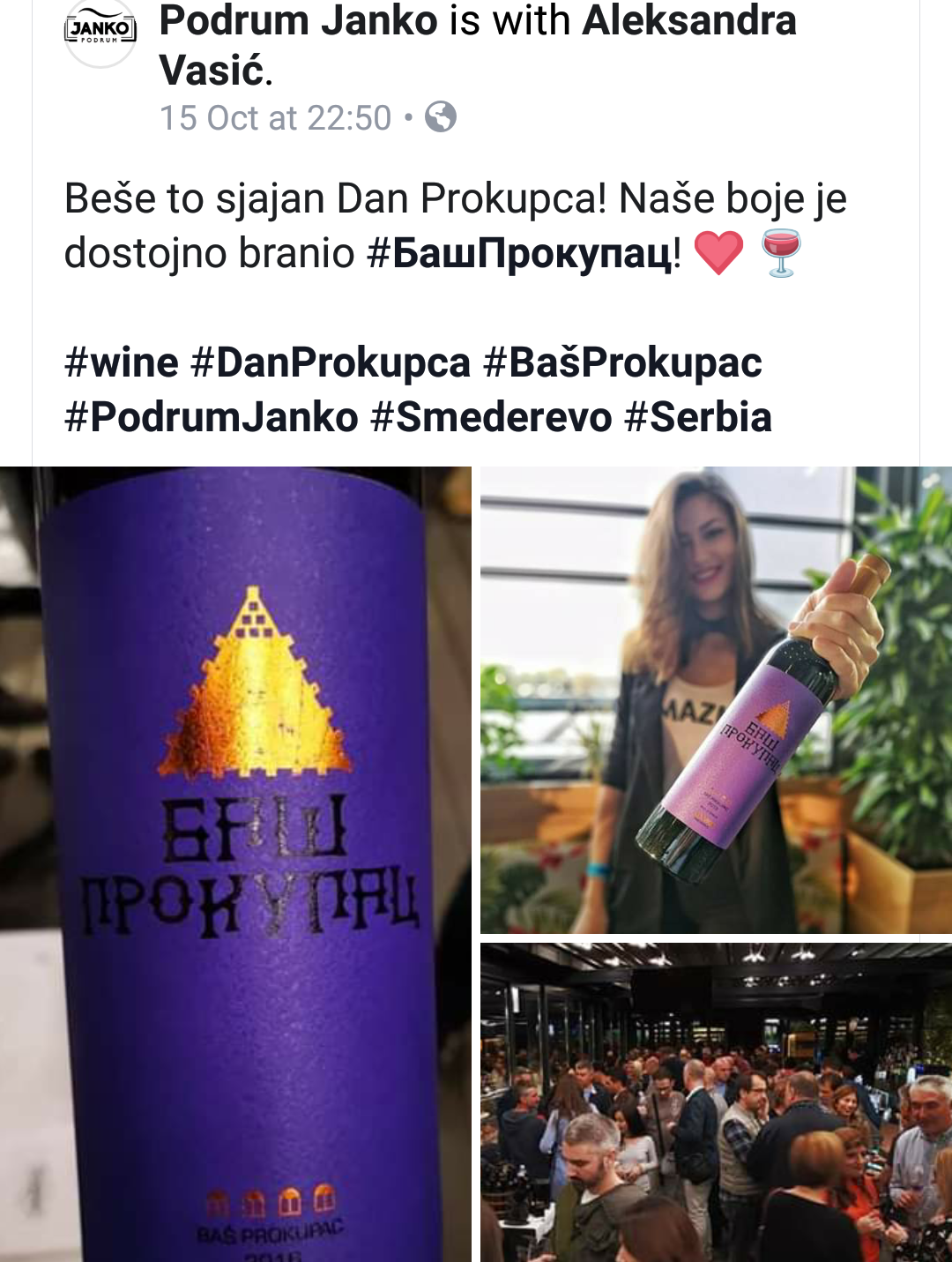Open the #wine hashtag

coord(122,362)
